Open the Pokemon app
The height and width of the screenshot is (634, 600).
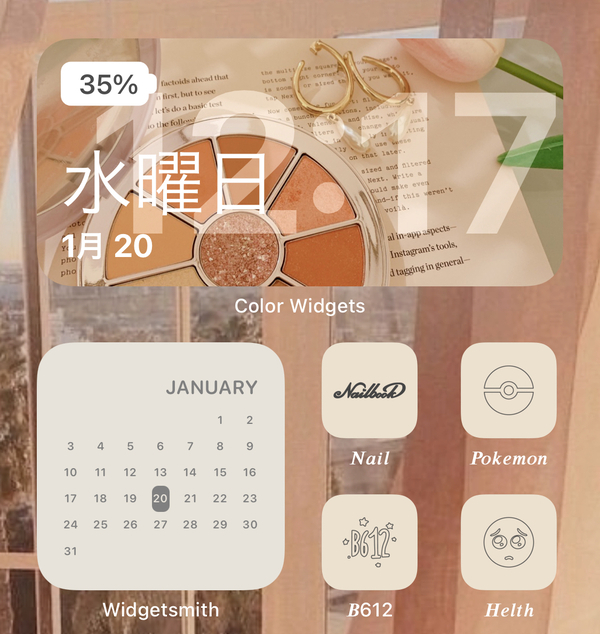click(508, 391)
